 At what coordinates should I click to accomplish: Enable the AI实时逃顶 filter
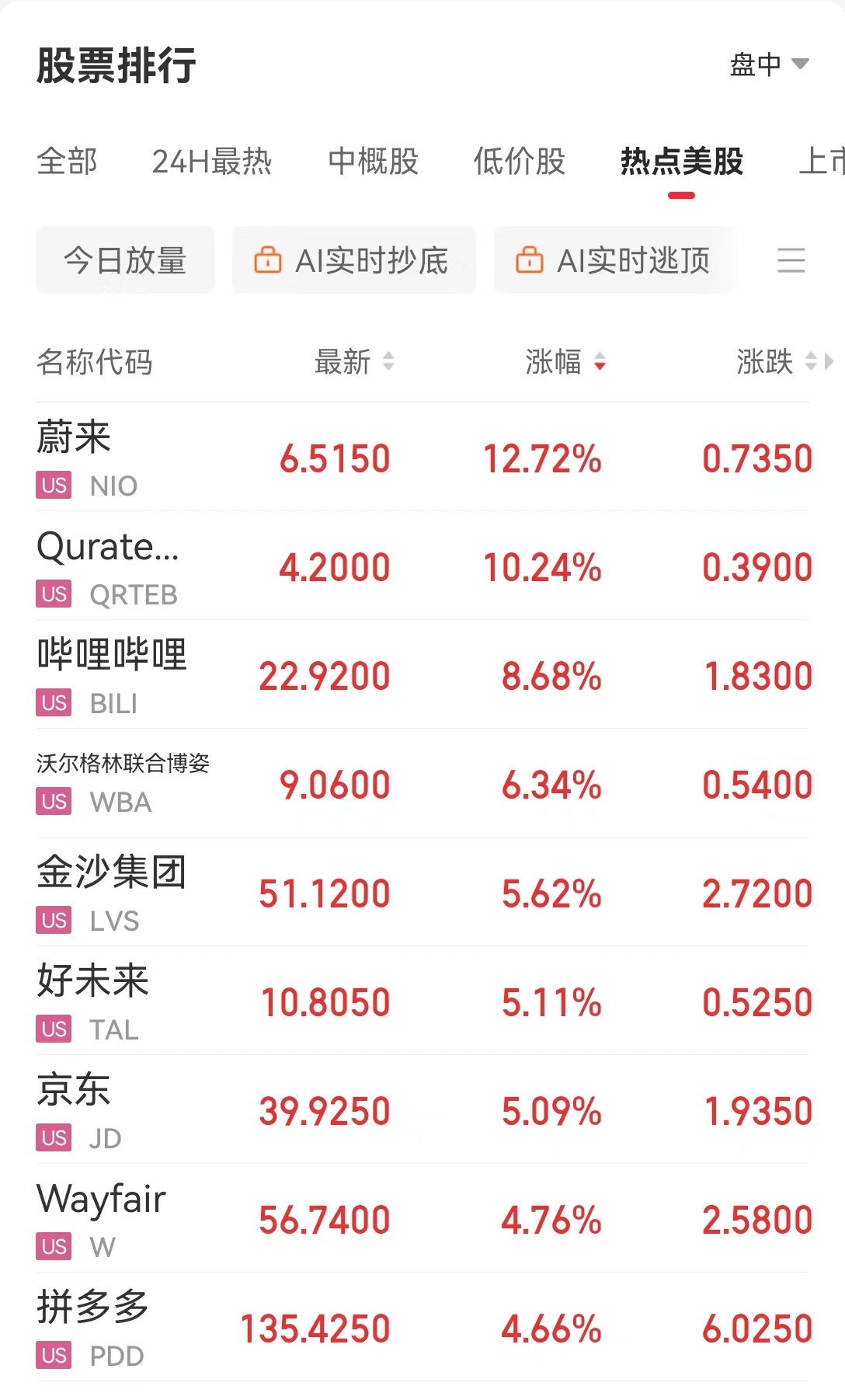point(616,261)
